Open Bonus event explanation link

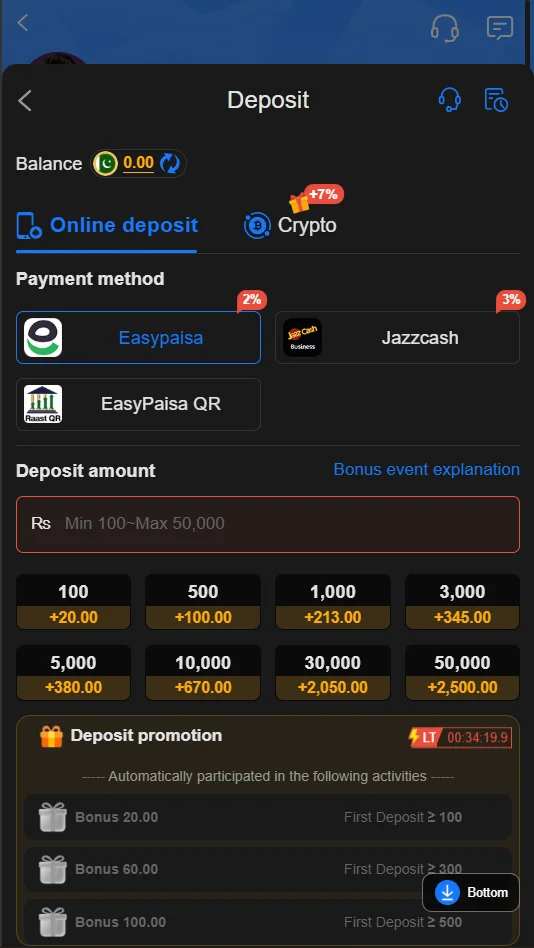[x=426, y=469]
